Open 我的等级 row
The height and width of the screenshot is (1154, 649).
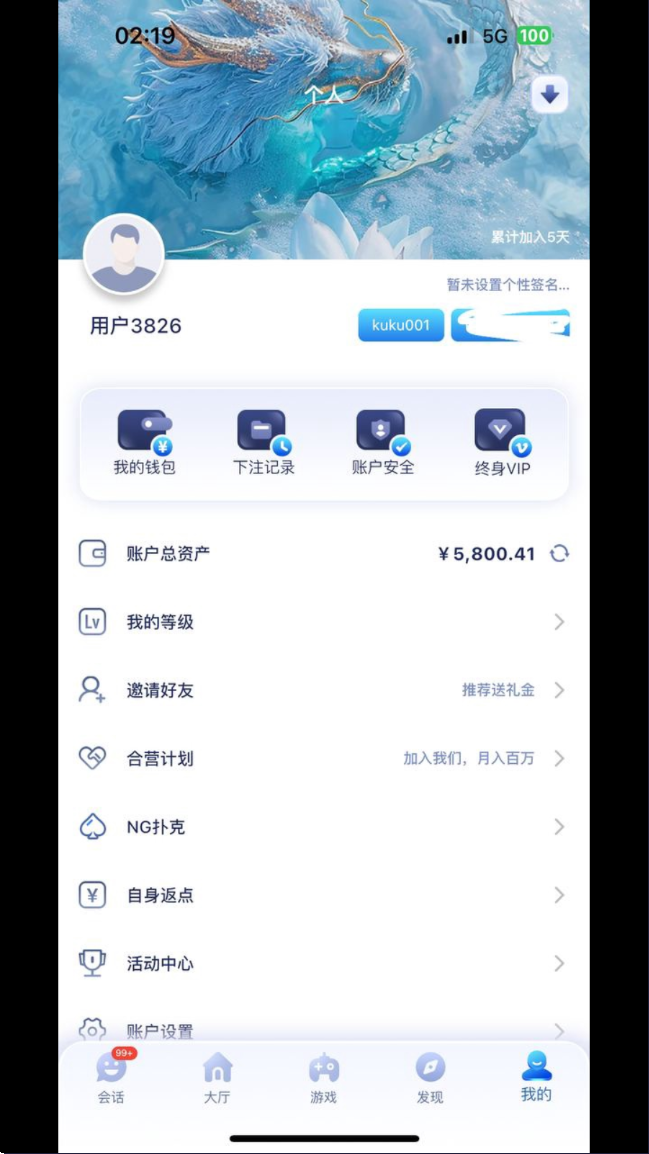point(324,622)
